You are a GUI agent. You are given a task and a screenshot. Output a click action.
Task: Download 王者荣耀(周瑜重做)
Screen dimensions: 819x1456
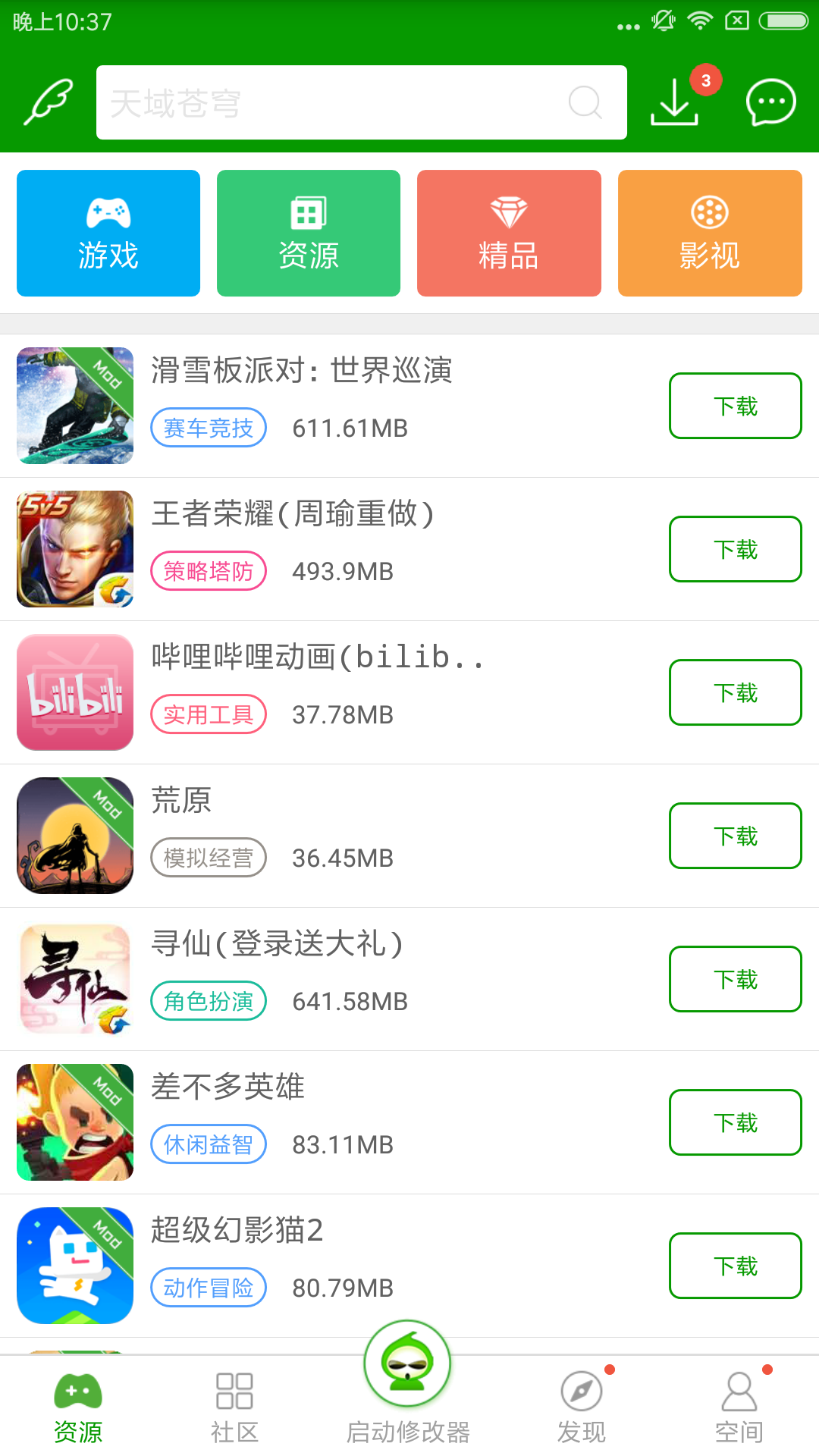click(x=734, y=549)
